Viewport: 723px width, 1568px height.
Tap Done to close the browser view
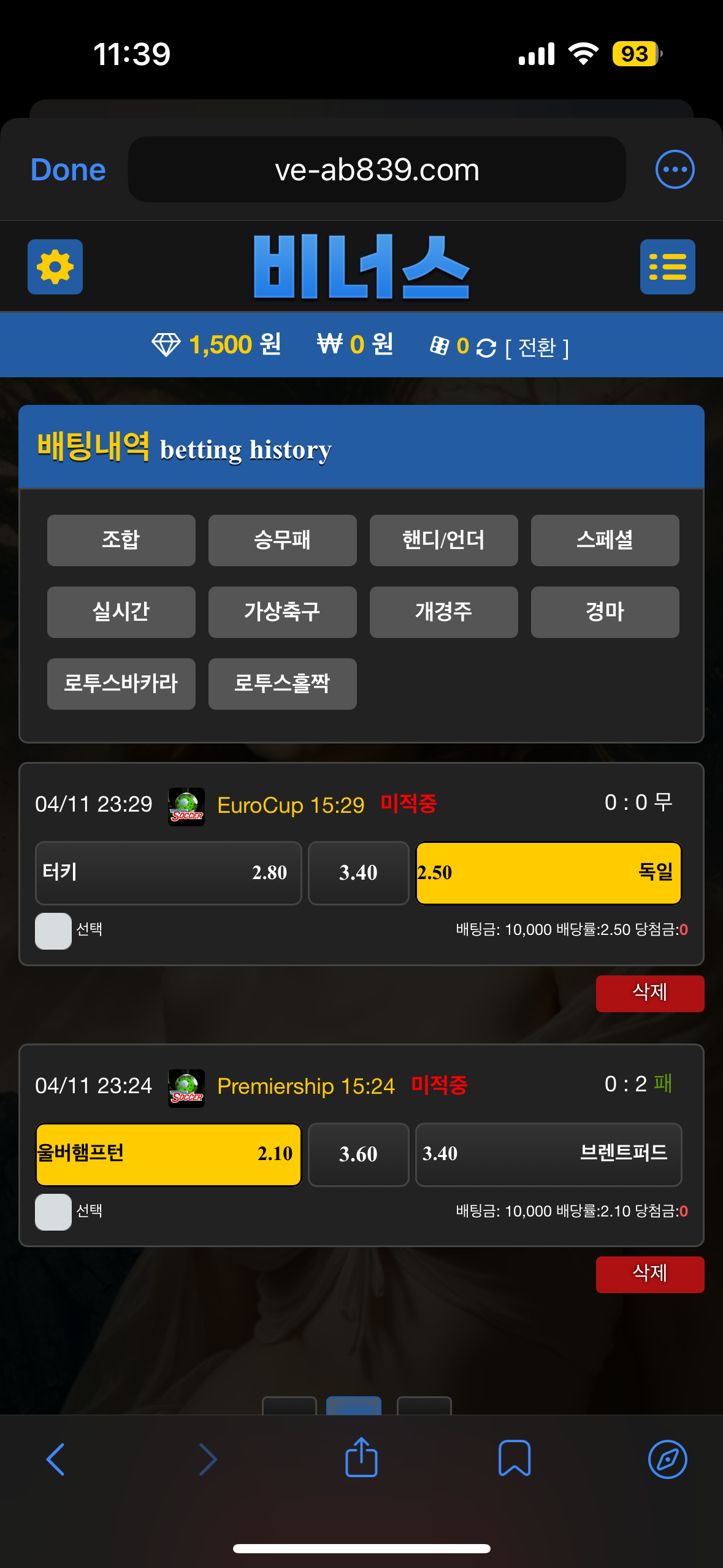click(x=68, y=170)
